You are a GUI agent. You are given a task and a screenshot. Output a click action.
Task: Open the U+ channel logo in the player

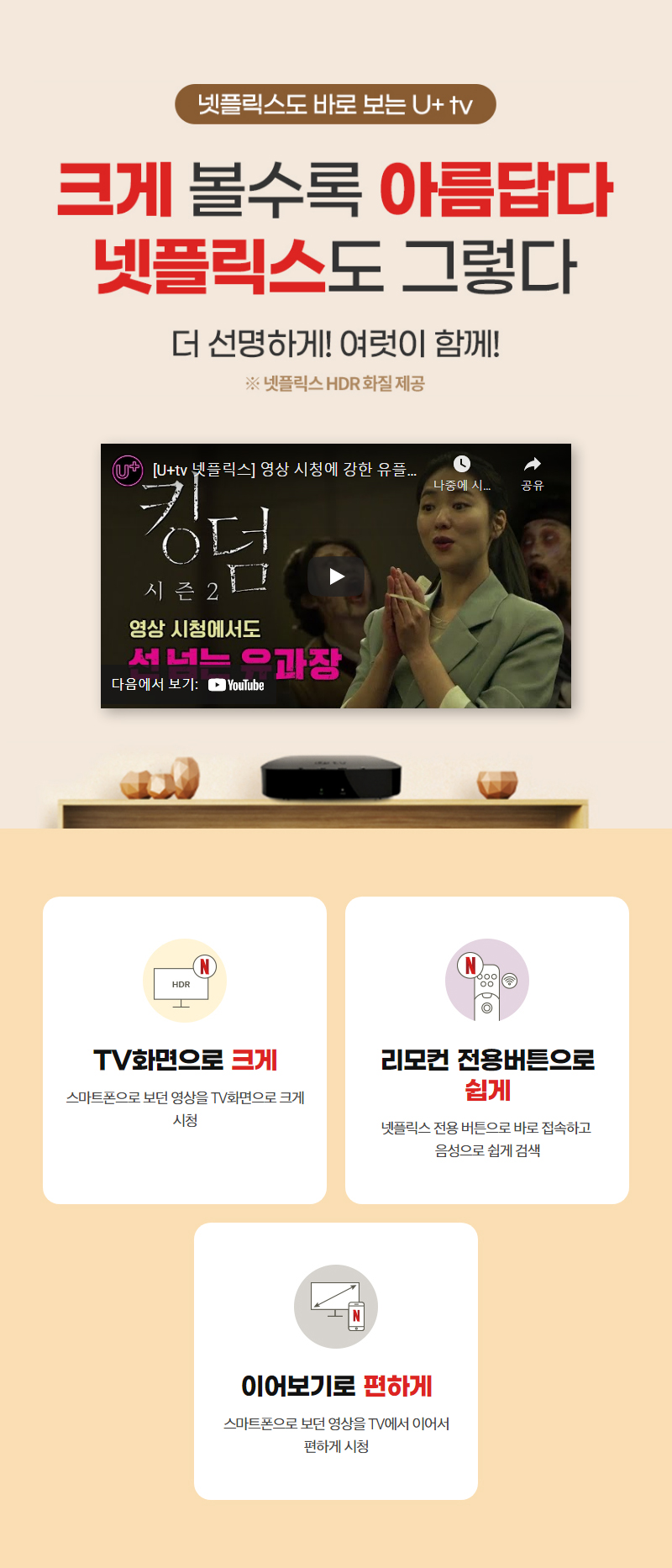pyautogui.click(x=128, y=470)
